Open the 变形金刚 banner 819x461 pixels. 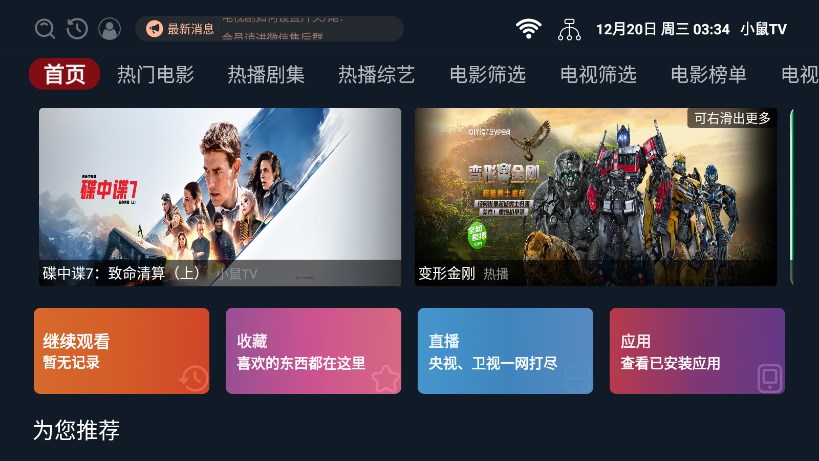(x=596, y=197)
